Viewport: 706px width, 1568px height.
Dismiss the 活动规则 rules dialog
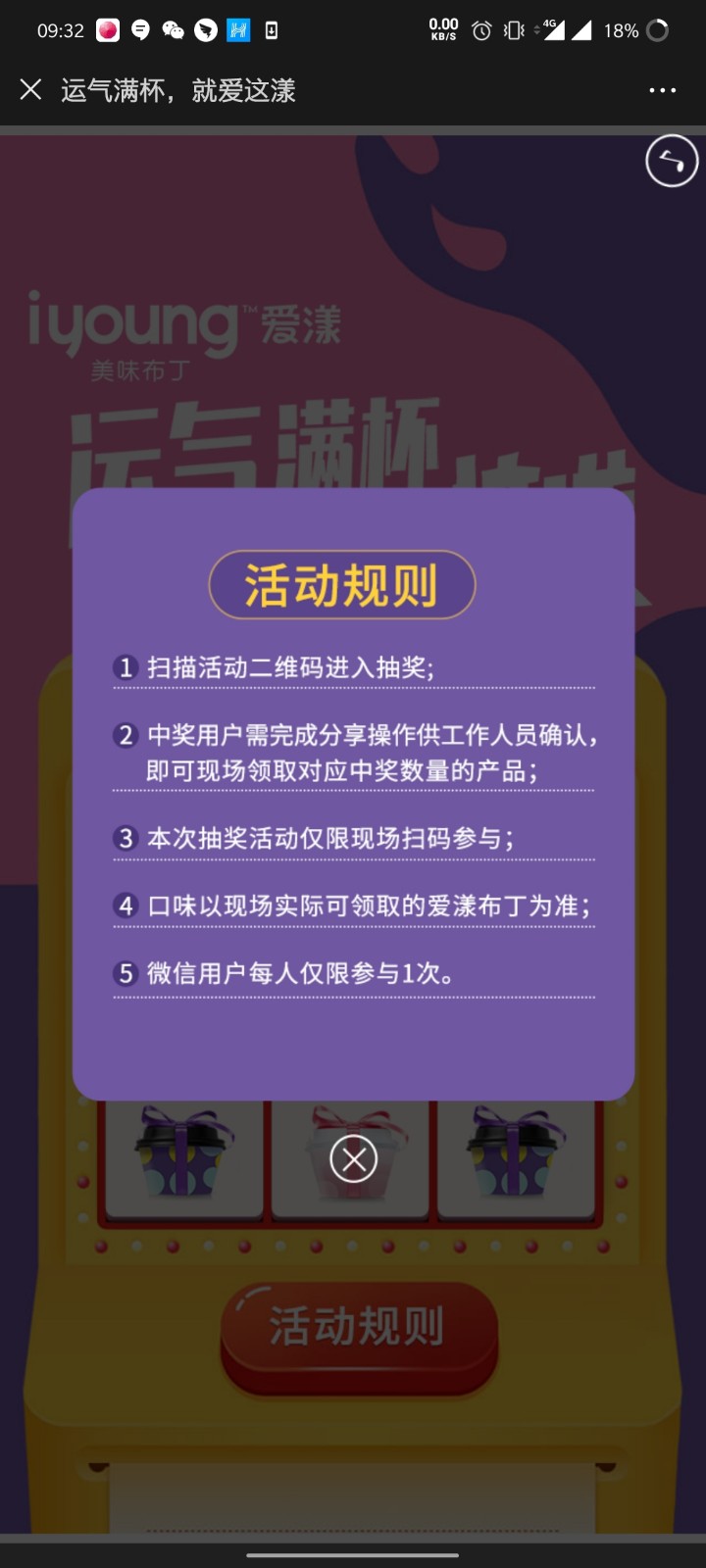coord(353,1159)
